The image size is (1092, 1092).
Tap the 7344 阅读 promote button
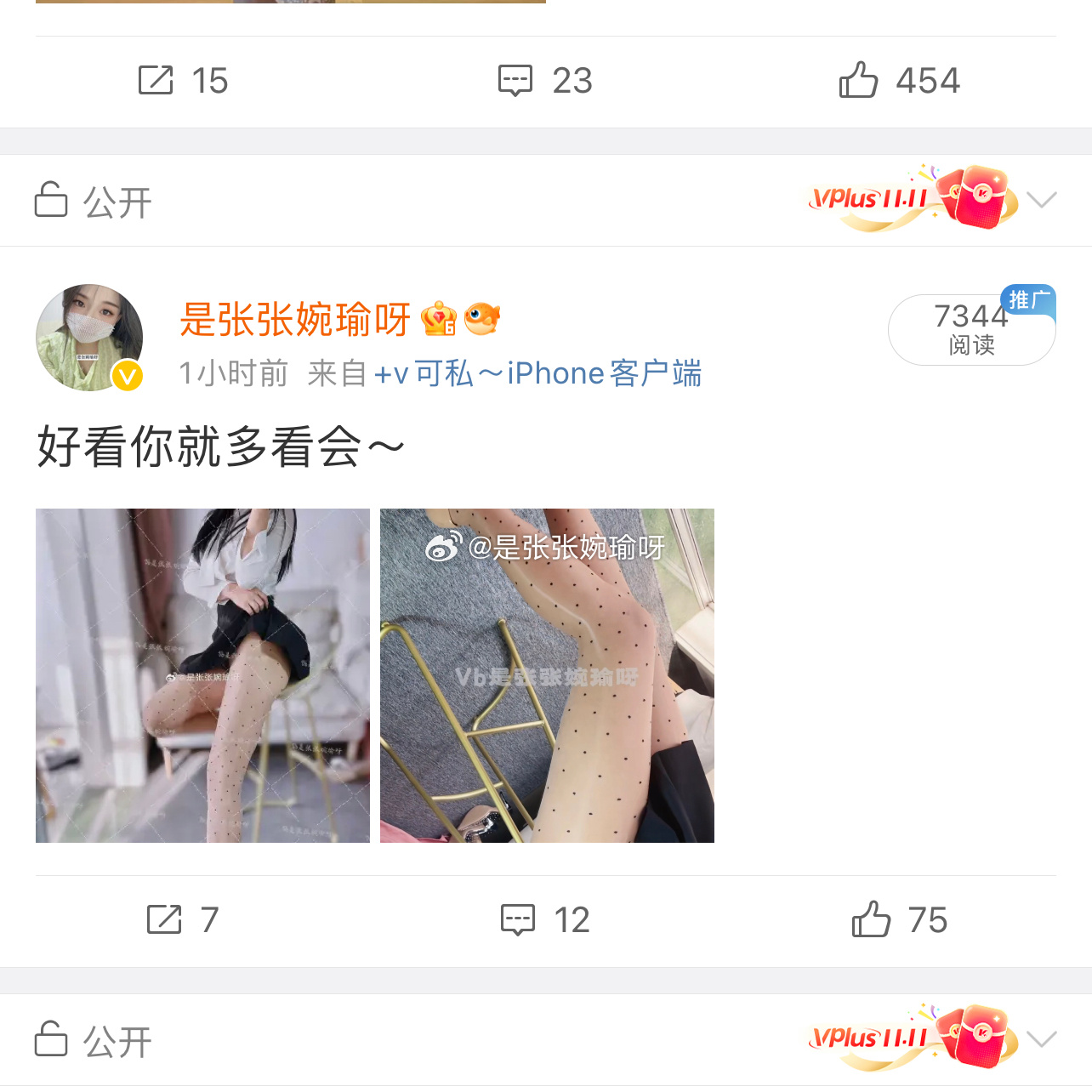click(x=970, y=330)
